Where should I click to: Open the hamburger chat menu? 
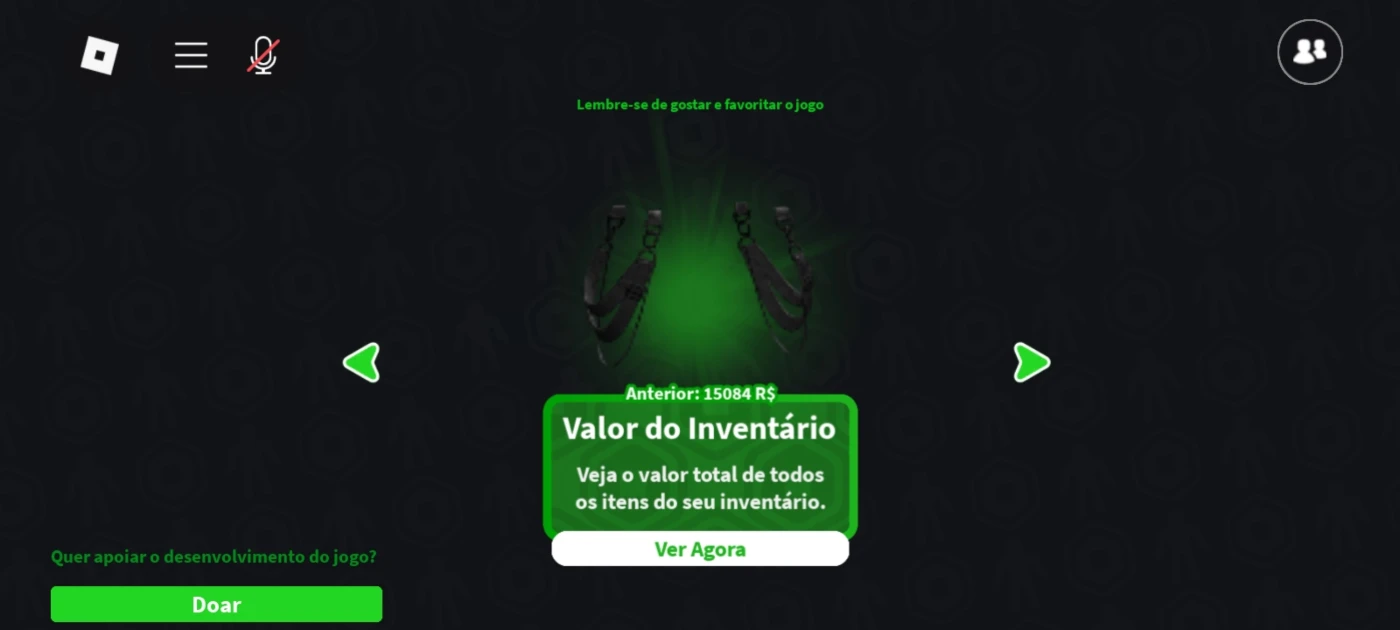[x=191, y=55]
